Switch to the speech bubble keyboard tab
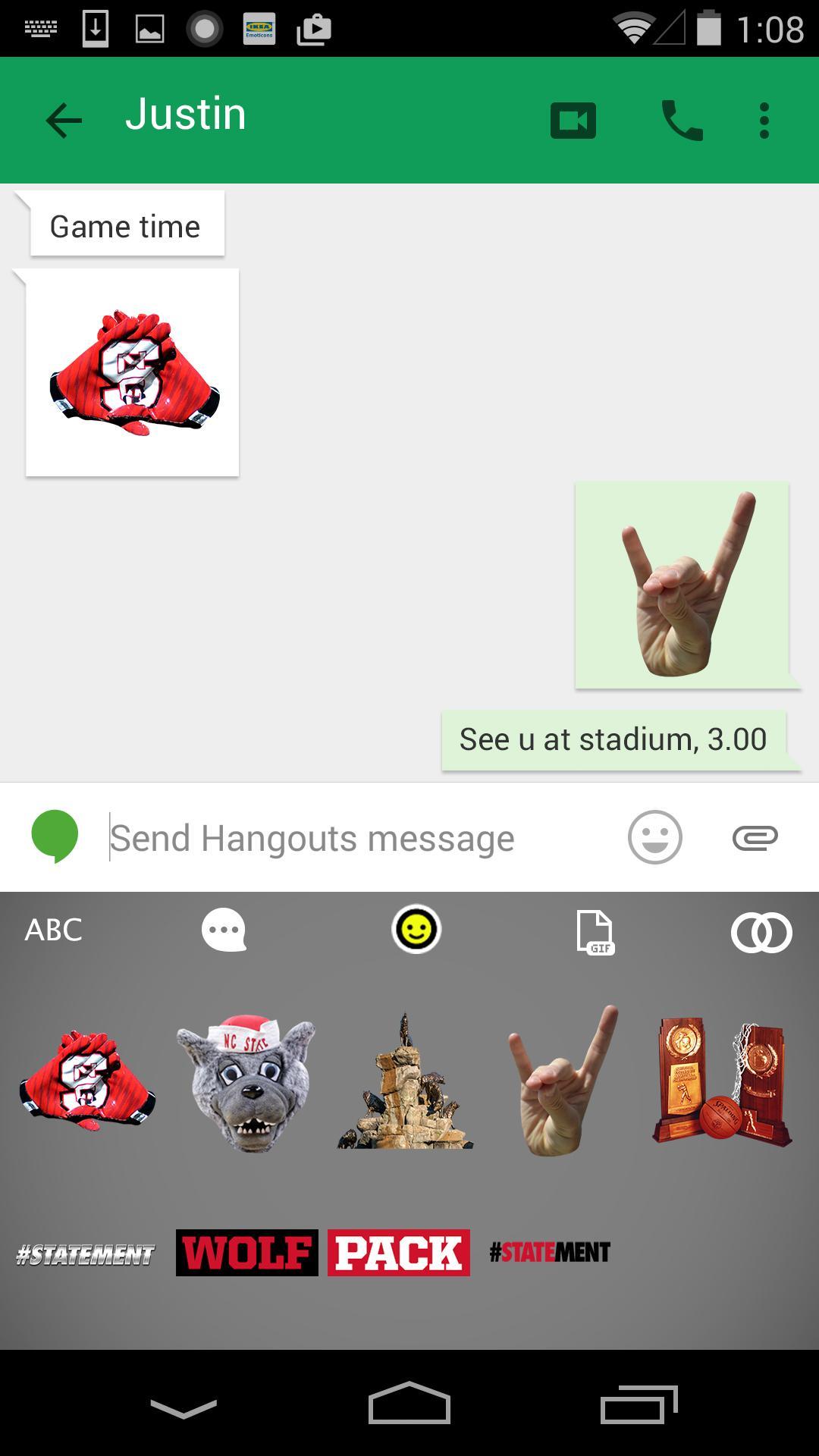Image resolution: width=819 pixels, height=1456 pixels. click(x=224, y=930)
